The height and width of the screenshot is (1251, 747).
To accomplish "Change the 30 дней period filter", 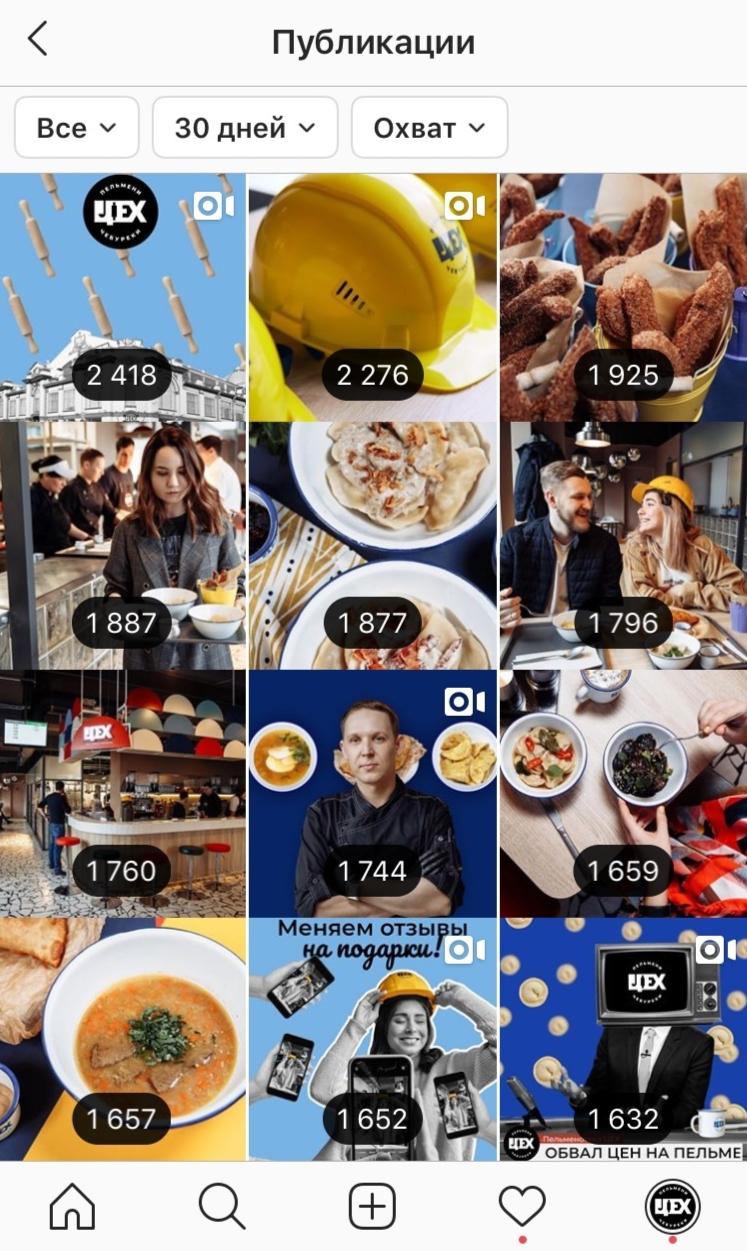I will click(245, 128).
